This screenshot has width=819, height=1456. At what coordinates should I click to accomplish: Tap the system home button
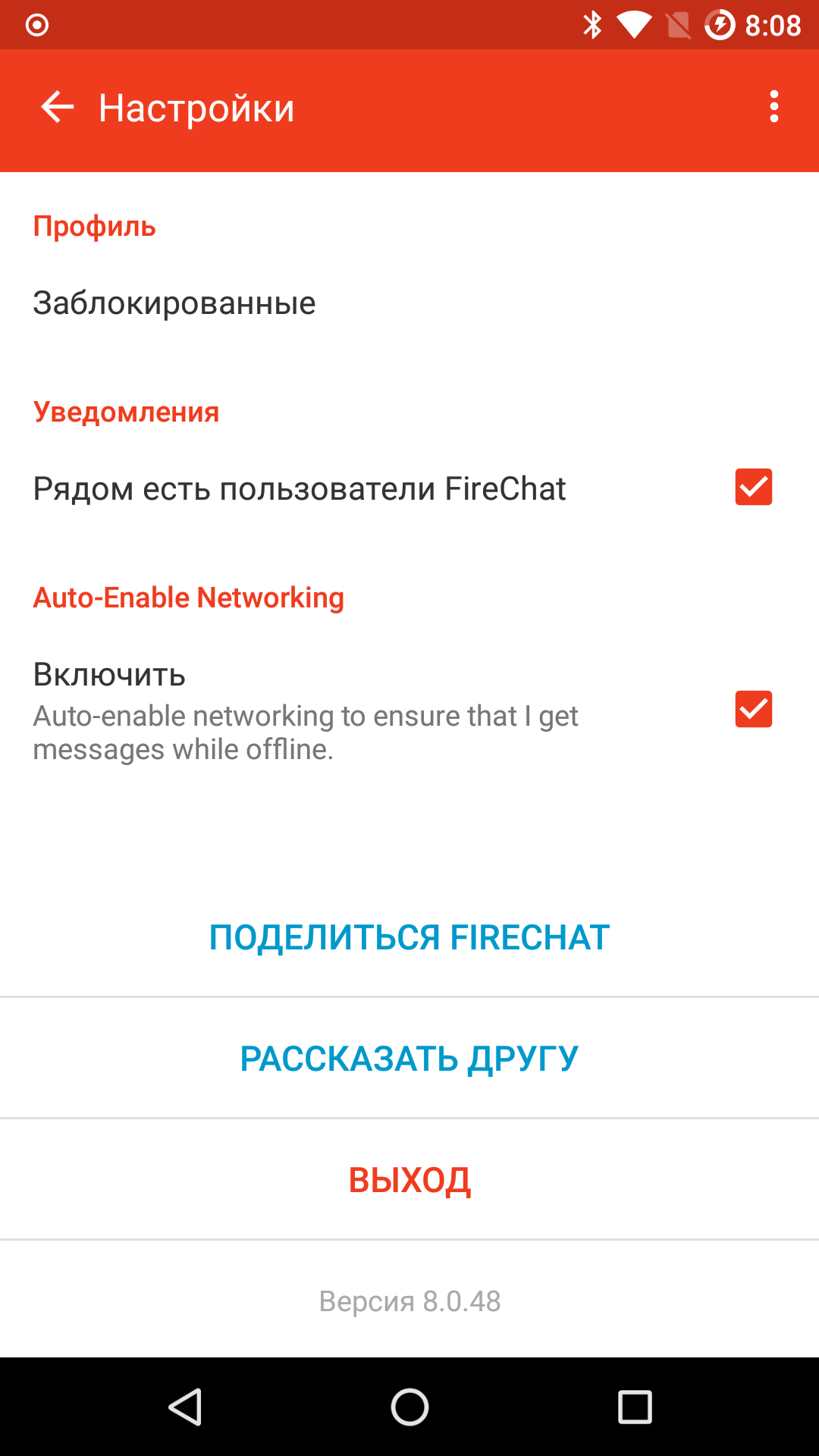[x=409, y=1407]
